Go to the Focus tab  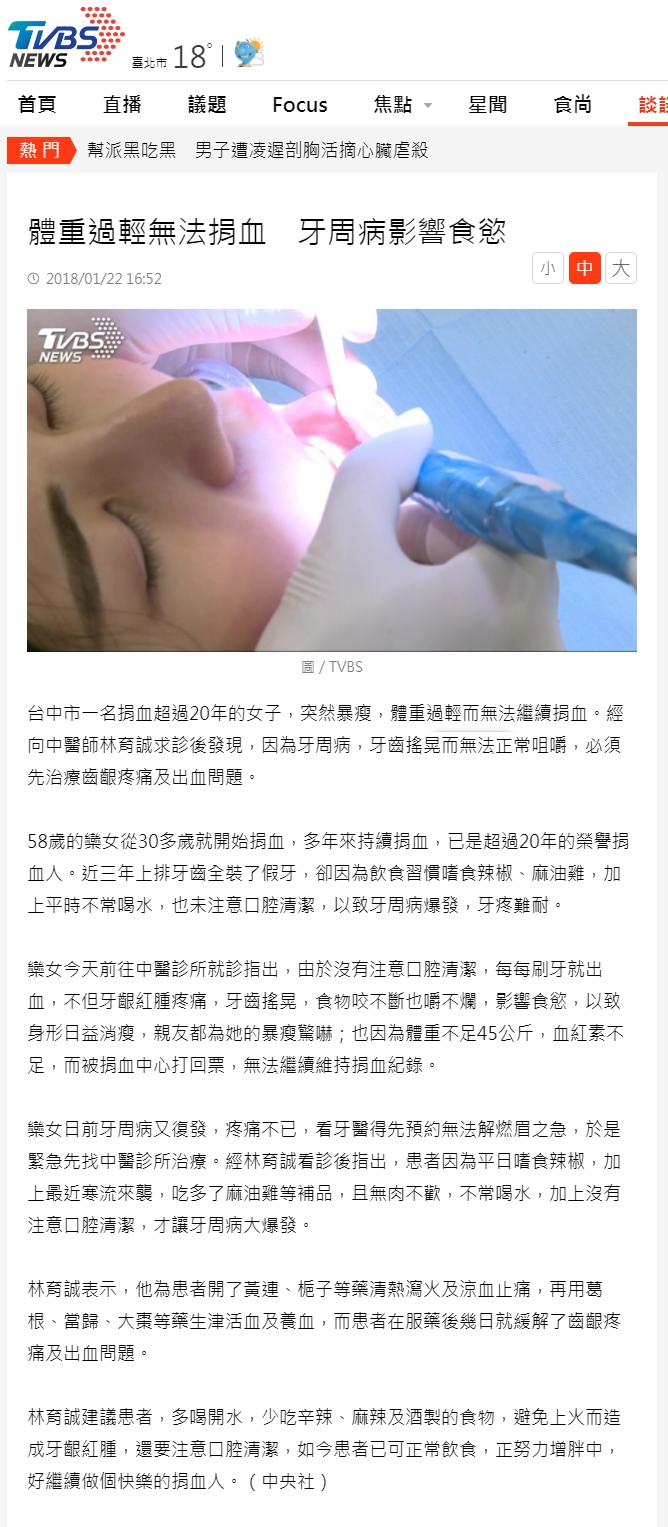[299, 105]
